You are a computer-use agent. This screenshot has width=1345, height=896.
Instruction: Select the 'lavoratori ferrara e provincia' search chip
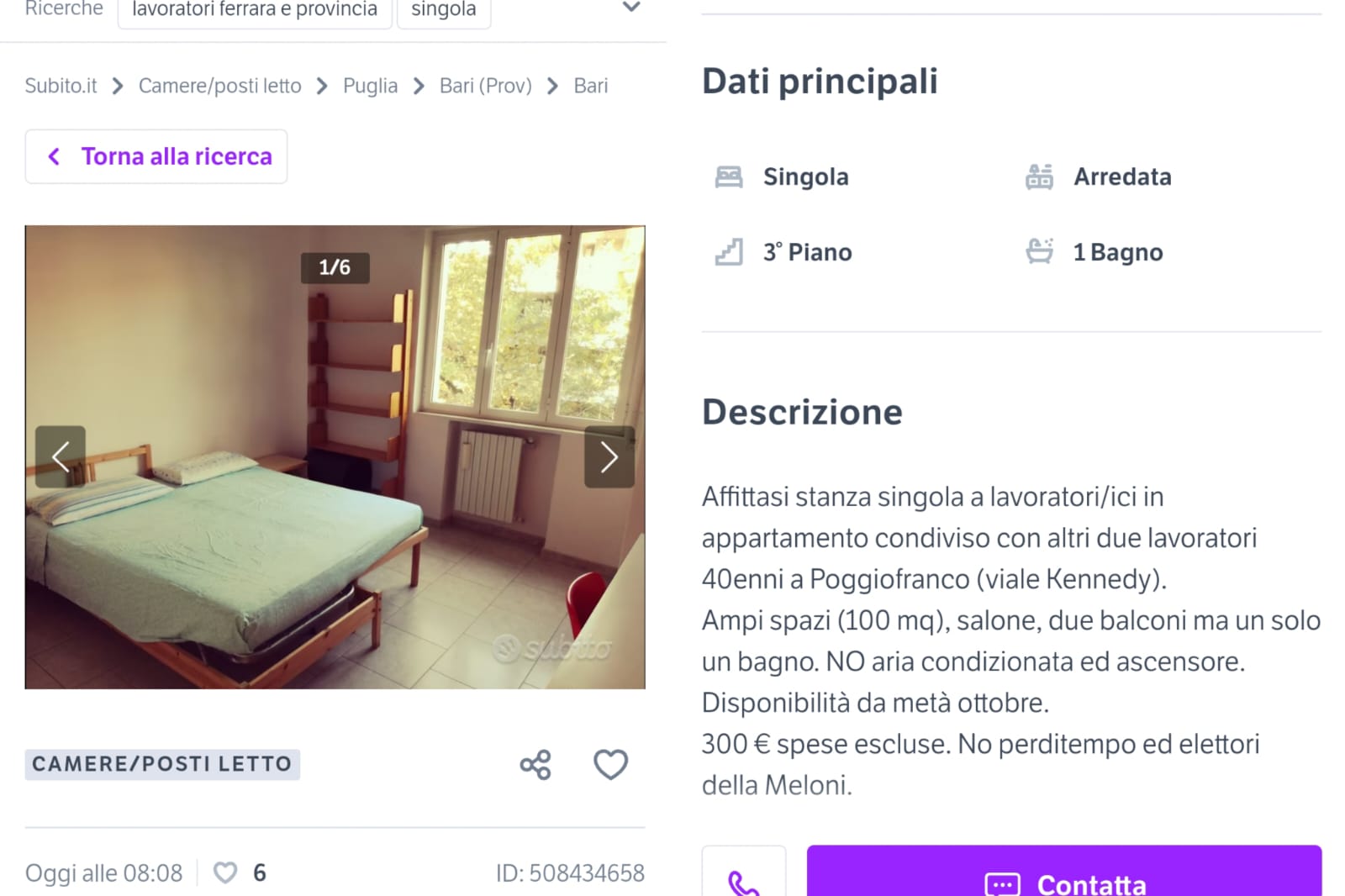(255, 10)
